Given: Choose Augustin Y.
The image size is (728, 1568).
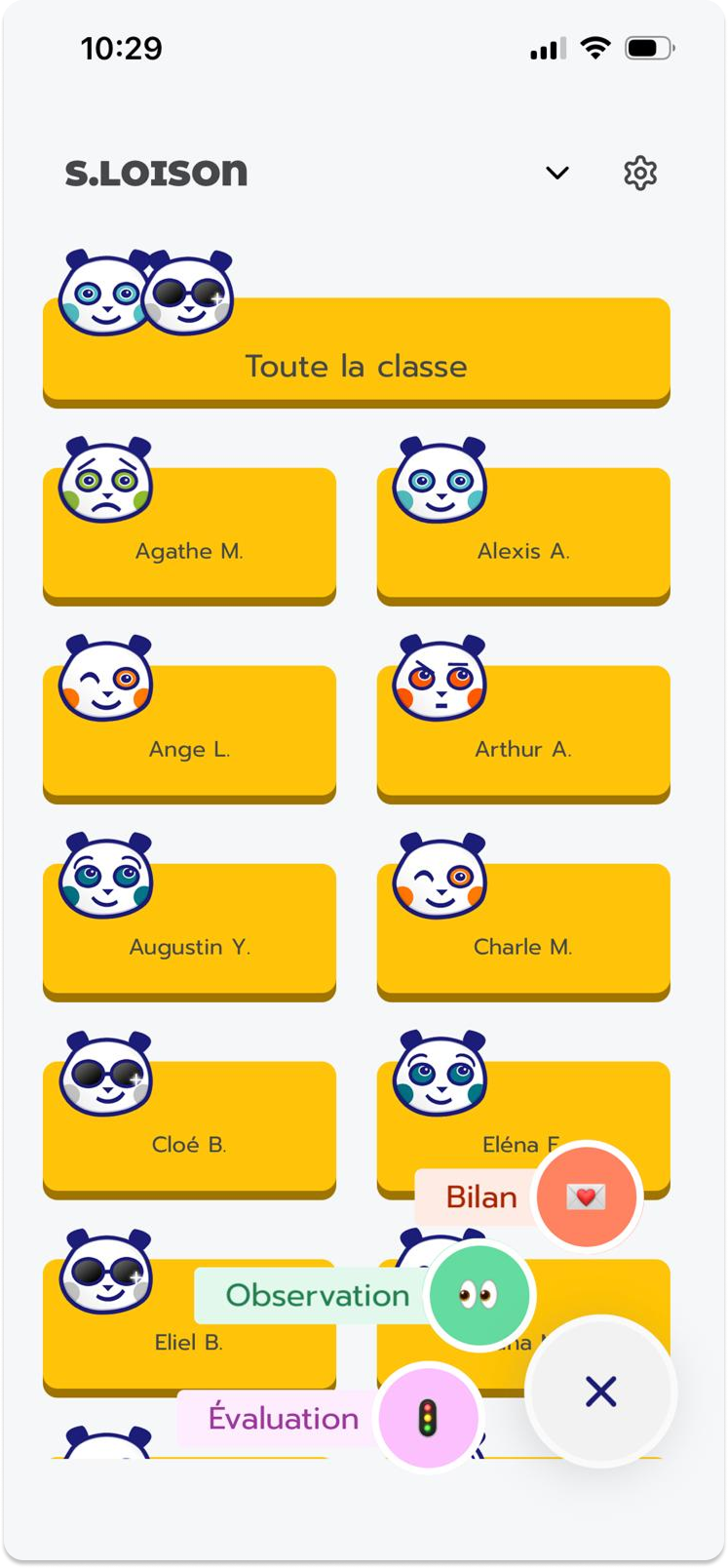Looking at the screenshot, I should pos(189,932).
